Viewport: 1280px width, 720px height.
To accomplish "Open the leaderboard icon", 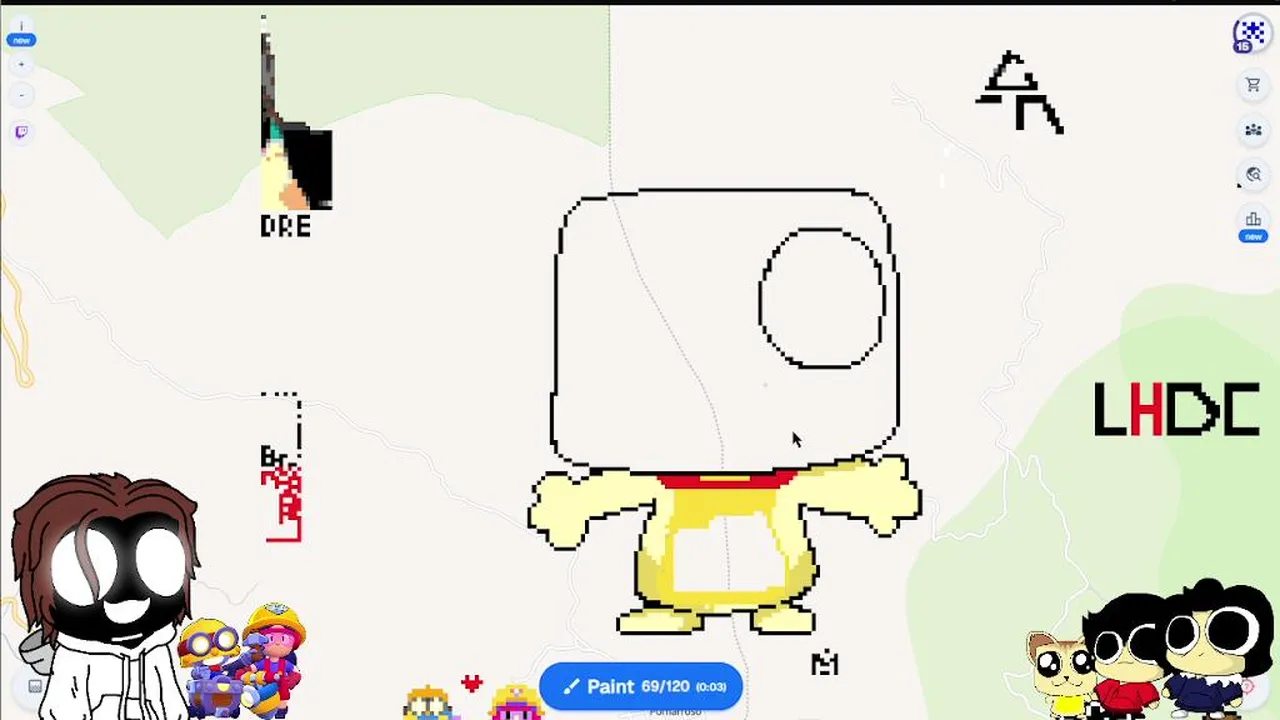I will coord(1253,222).
